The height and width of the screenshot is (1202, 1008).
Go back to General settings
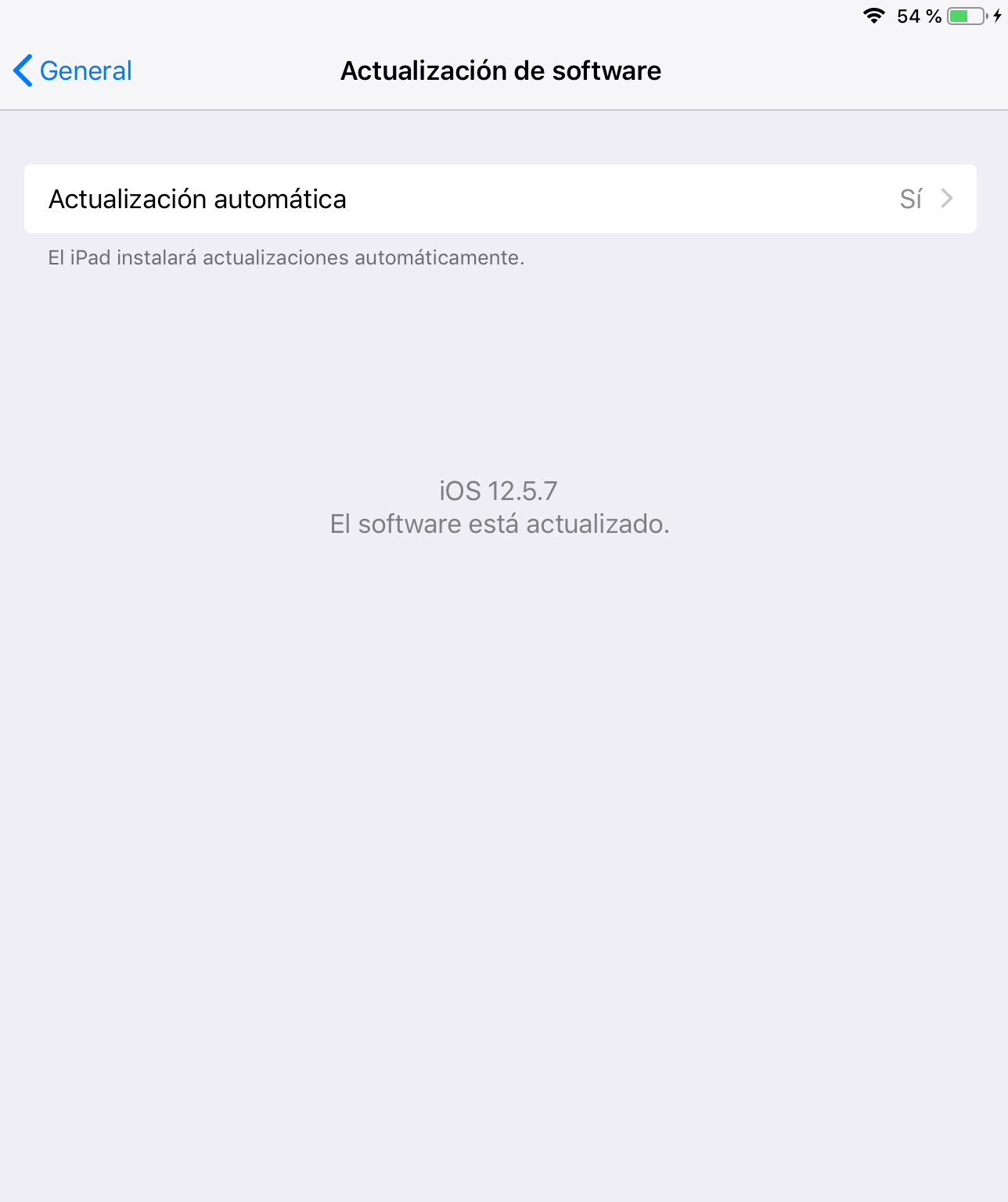coord(73,70)
